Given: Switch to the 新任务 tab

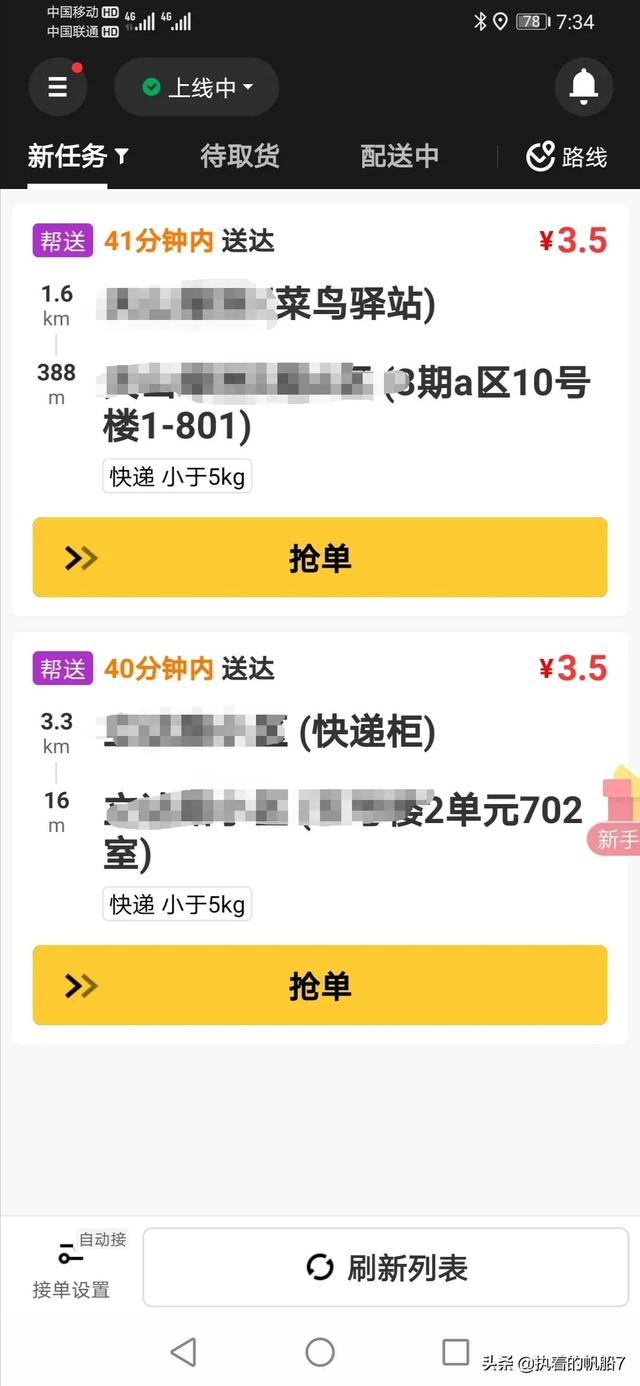Looking at the screenshot, I should click(78, 156).
